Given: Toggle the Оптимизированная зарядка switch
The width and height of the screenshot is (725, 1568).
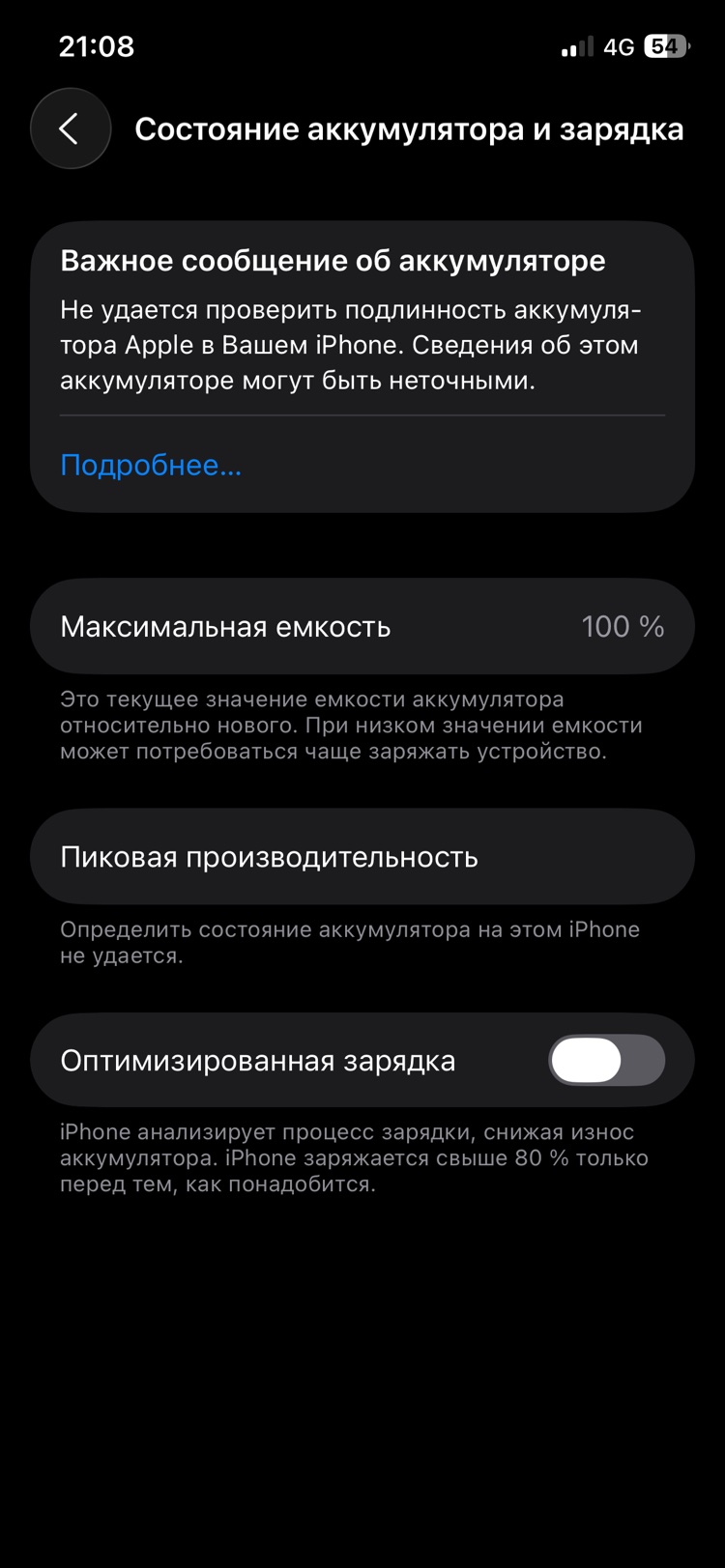Looking at the screenshot, I should click(x=606, y=1061).
